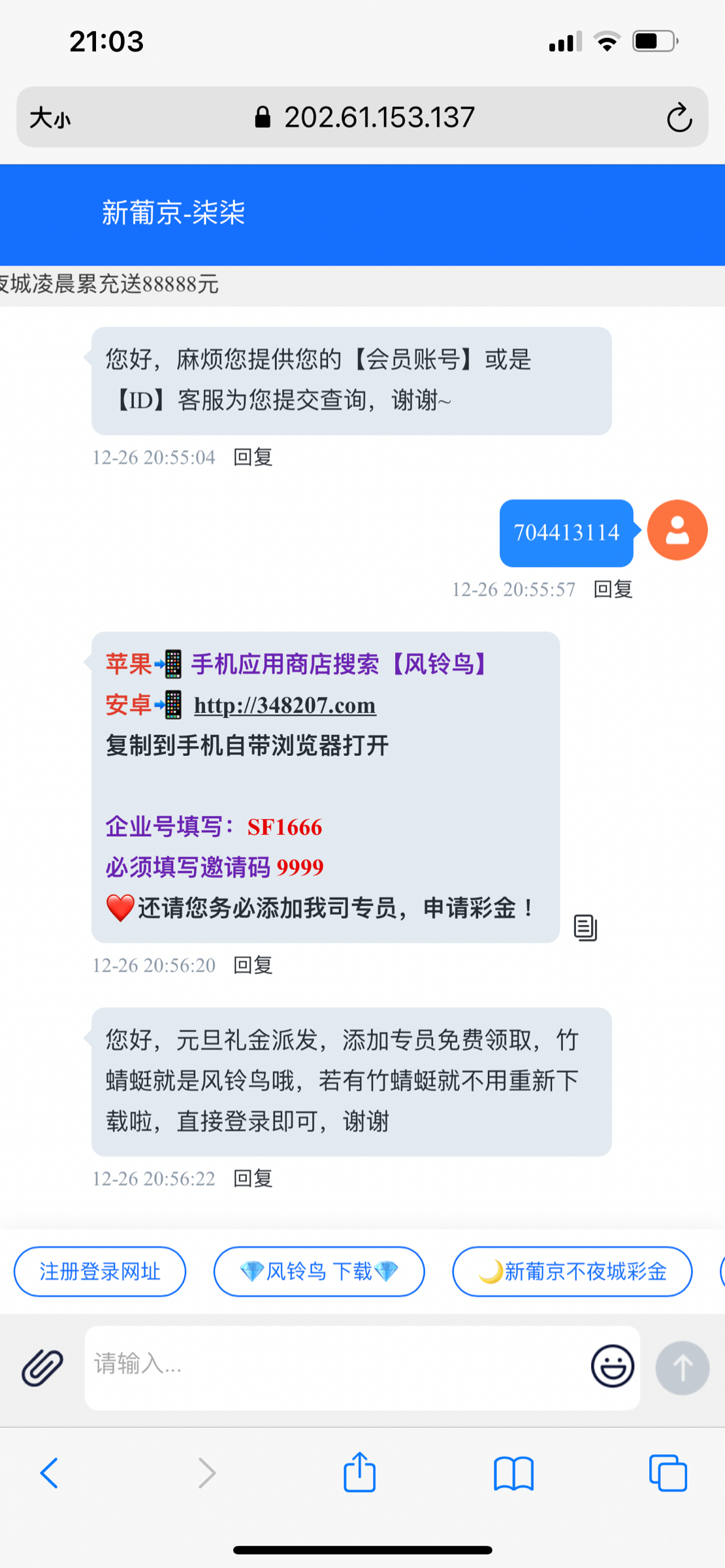725x1568 pixels.
Task: Open the http://348207.com link
Action: (x=285, y=706)
